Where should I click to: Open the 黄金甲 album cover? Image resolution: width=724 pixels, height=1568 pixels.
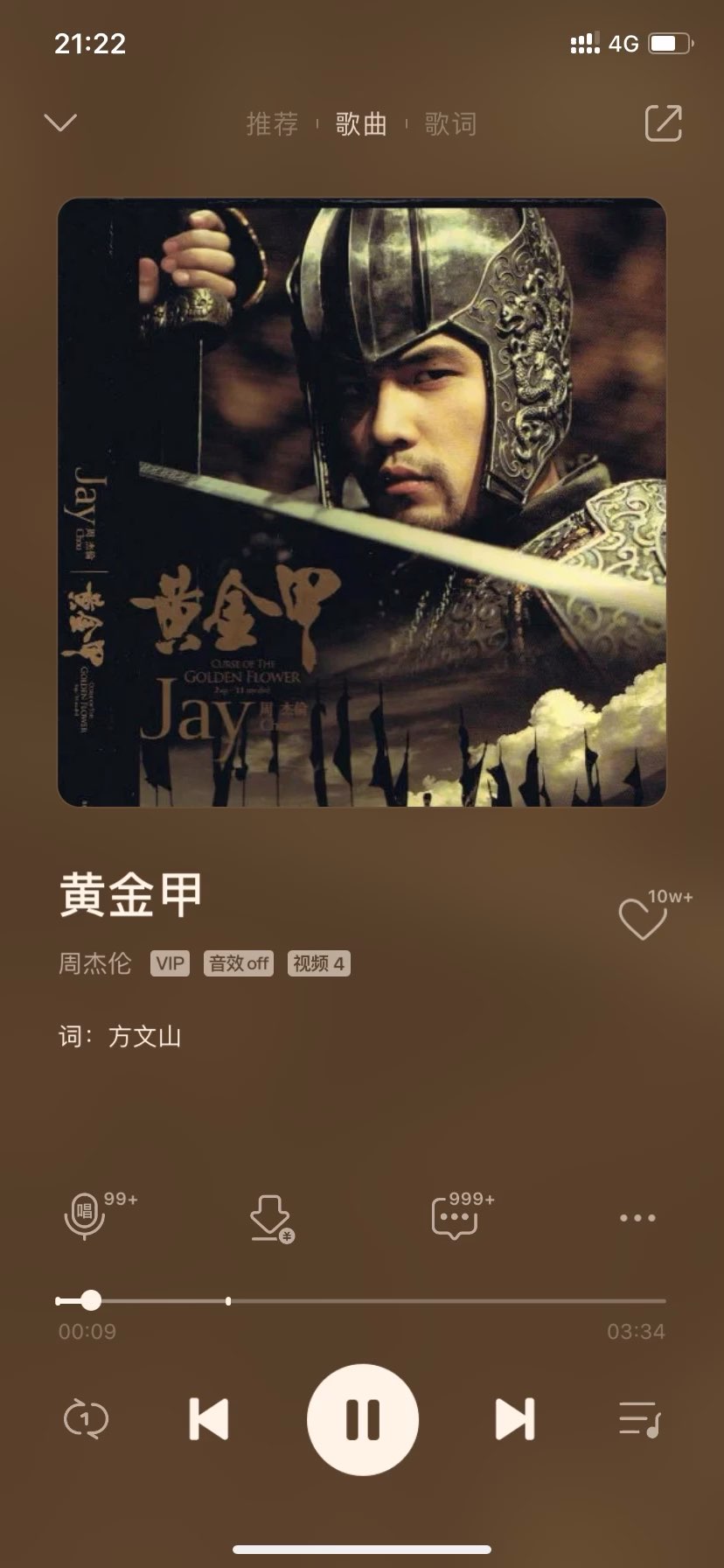[x=361, y=502]
